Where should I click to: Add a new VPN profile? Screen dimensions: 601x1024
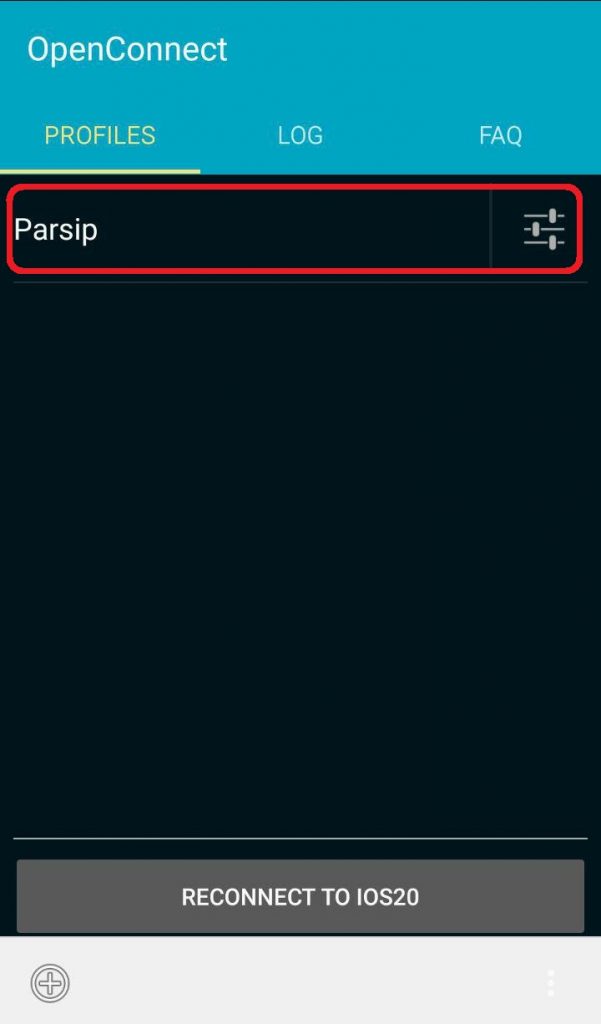49,983
